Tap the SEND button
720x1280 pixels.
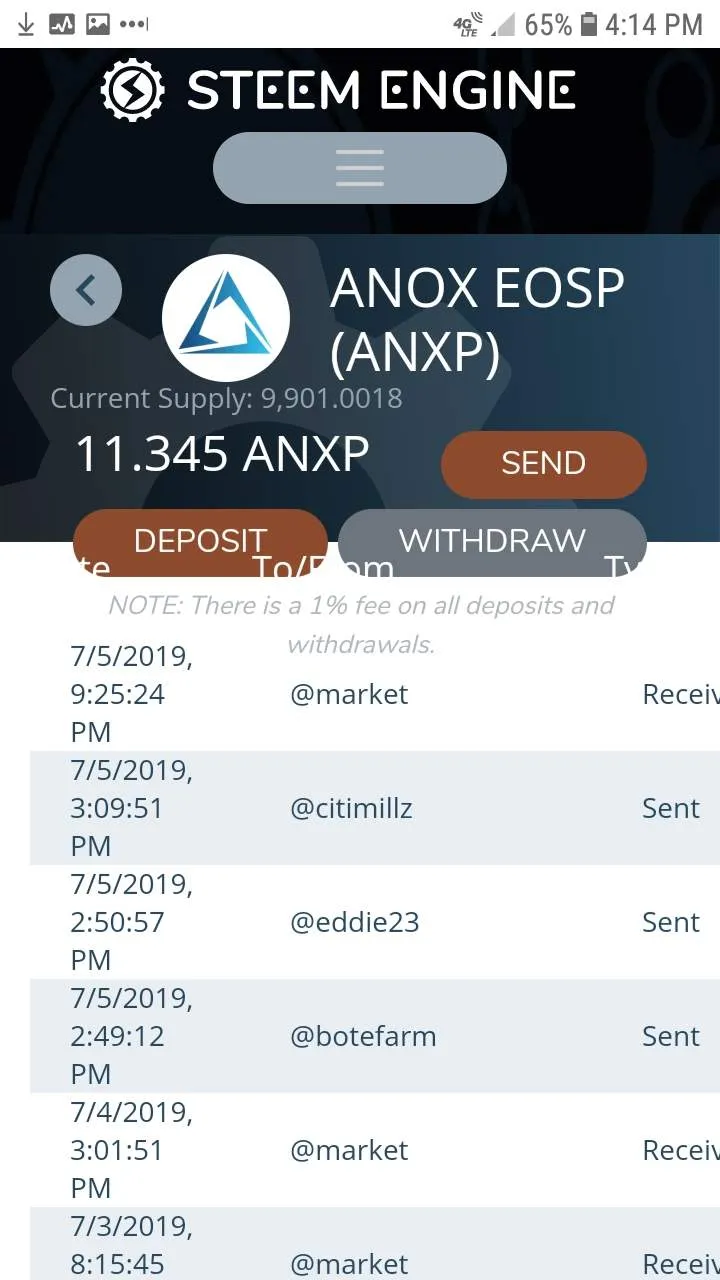544,464
